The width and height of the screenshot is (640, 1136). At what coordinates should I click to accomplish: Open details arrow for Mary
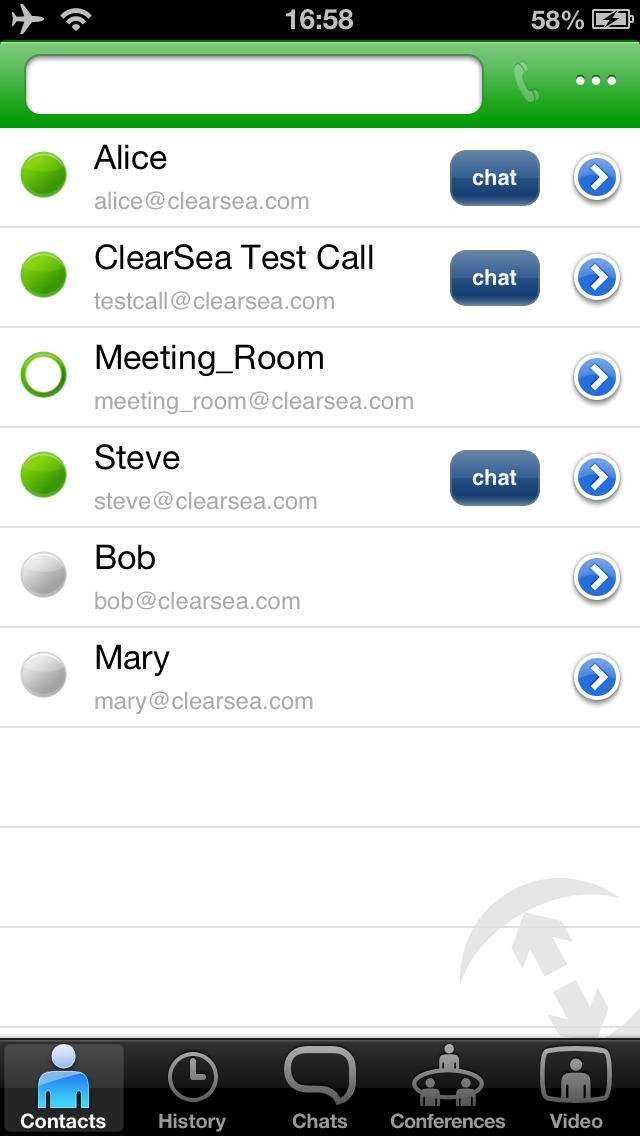[597, 678]
